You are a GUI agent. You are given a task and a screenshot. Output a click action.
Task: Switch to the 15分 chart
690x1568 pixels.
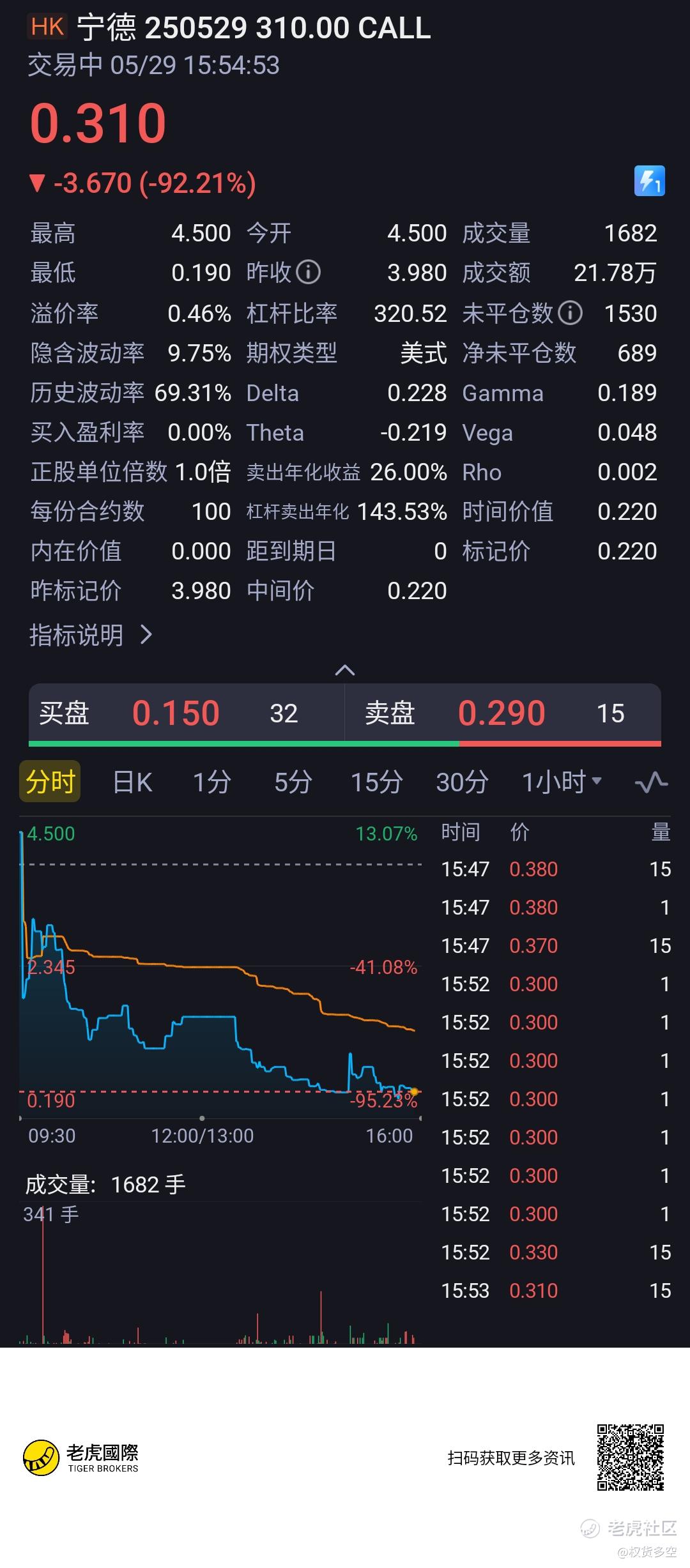click(377, 782)
